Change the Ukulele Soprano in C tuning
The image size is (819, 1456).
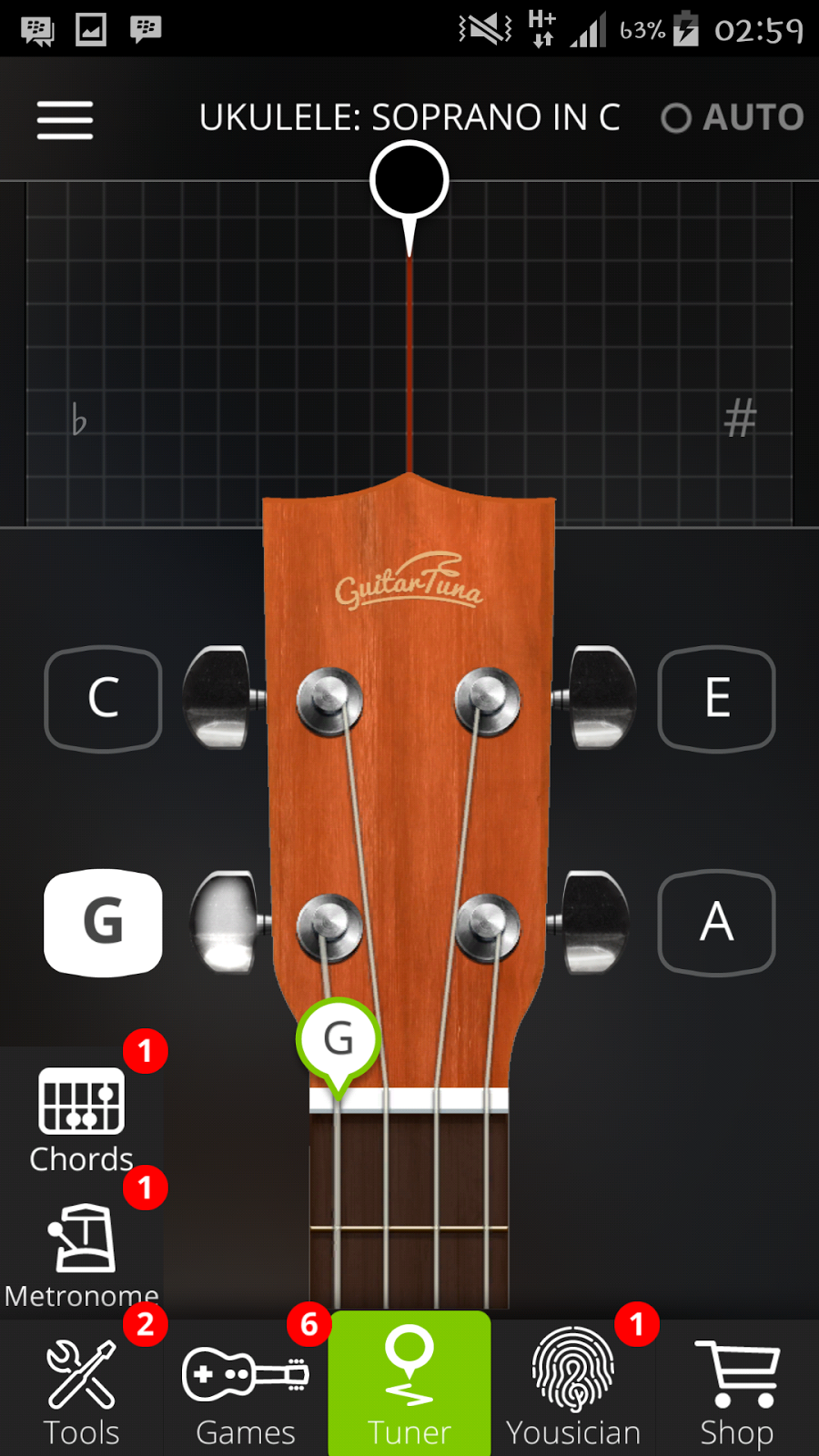click(x=409, y=117)
